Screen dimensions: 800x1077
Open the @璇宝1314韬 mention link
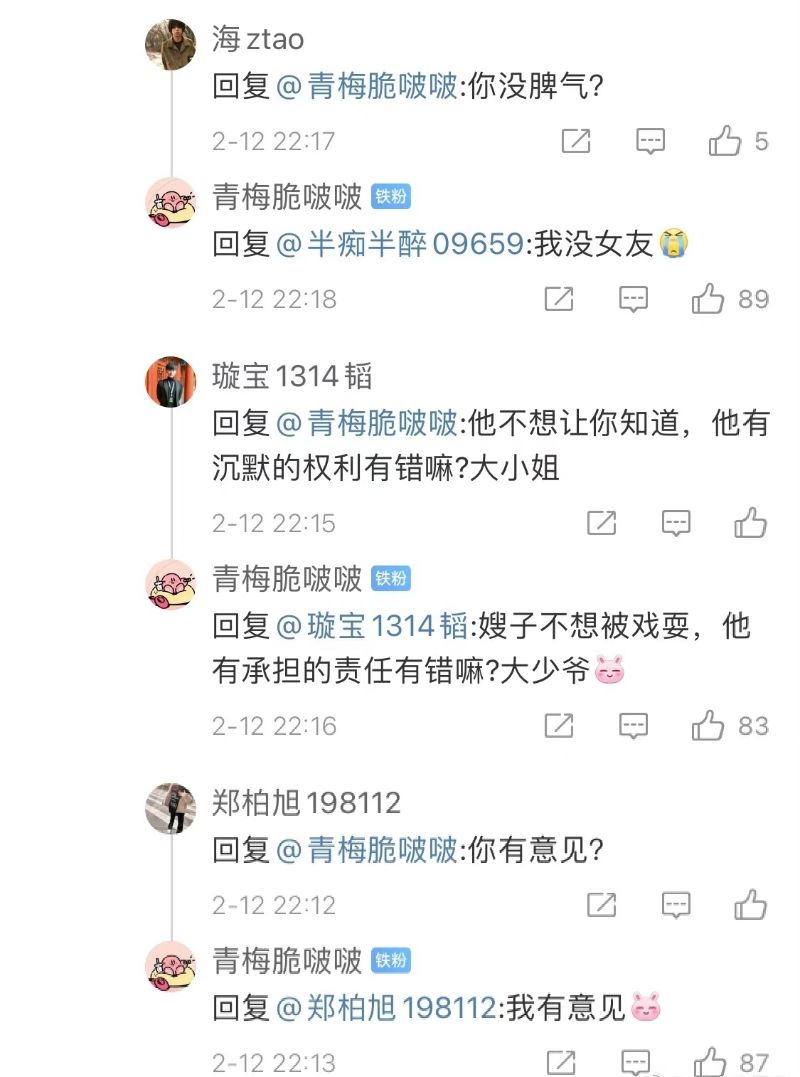pyautogui.click(x=370, y=627)
